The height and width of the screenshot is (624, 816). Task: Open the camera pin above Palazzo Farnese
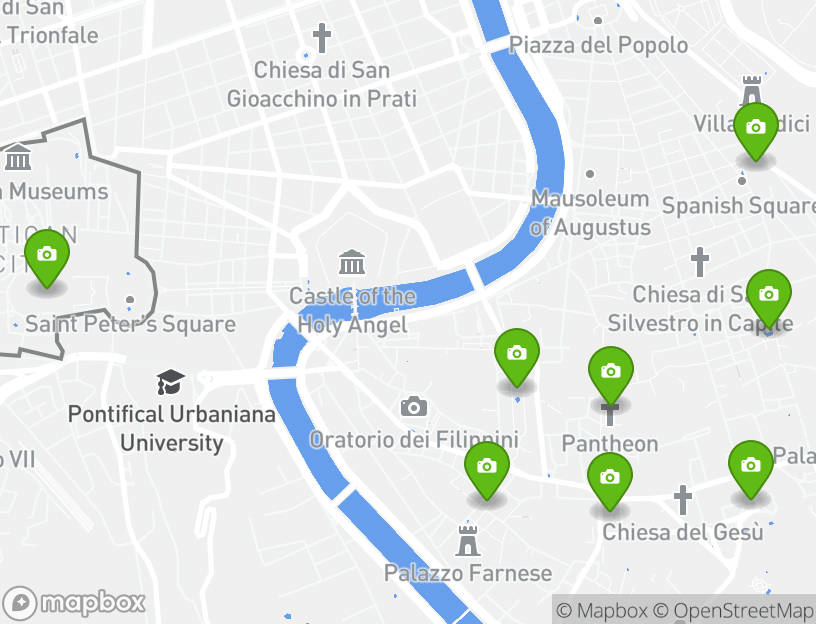point(487,469)
